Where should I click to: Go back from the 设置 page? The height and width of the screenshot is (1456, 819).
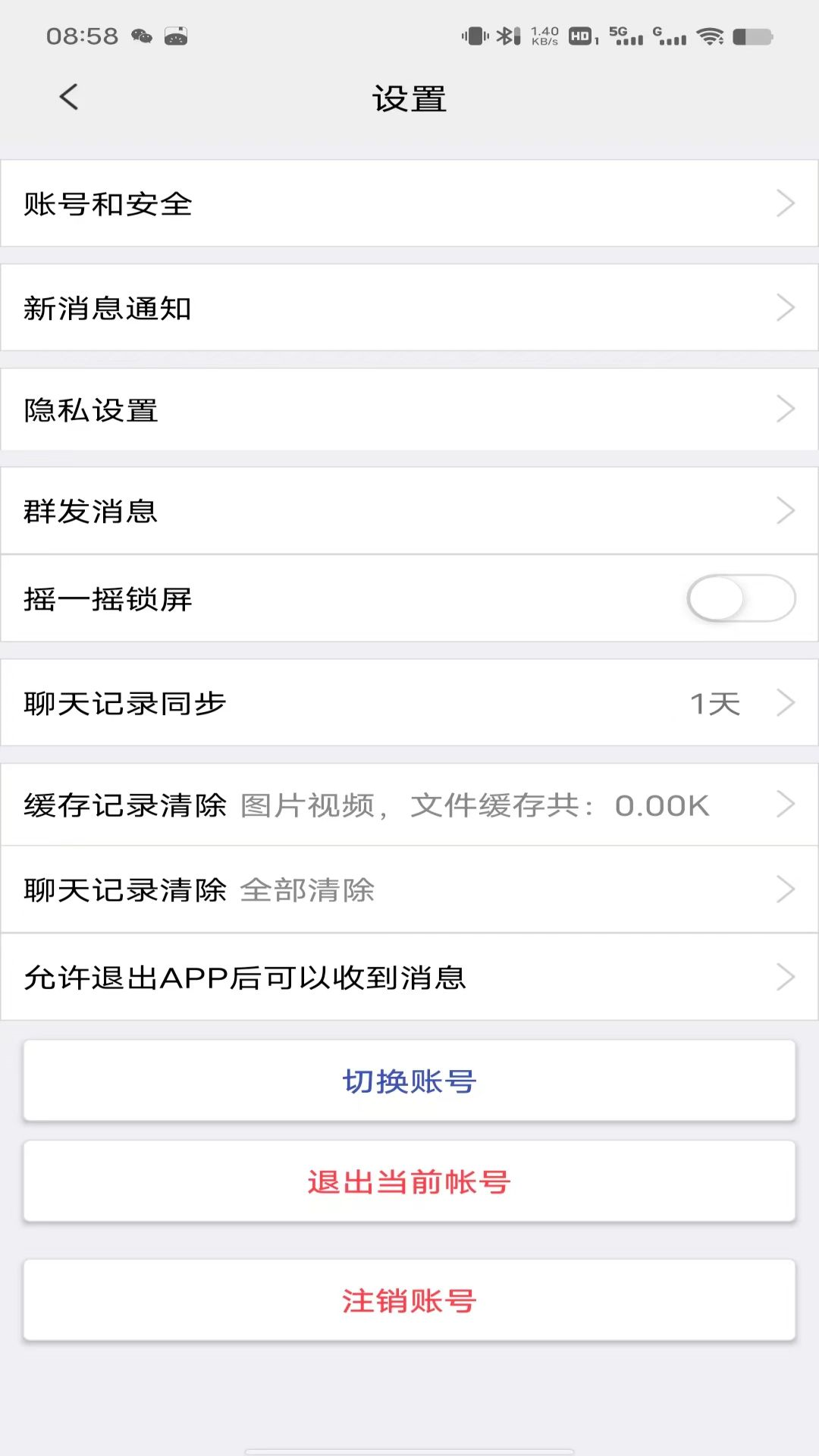point(69,97)
